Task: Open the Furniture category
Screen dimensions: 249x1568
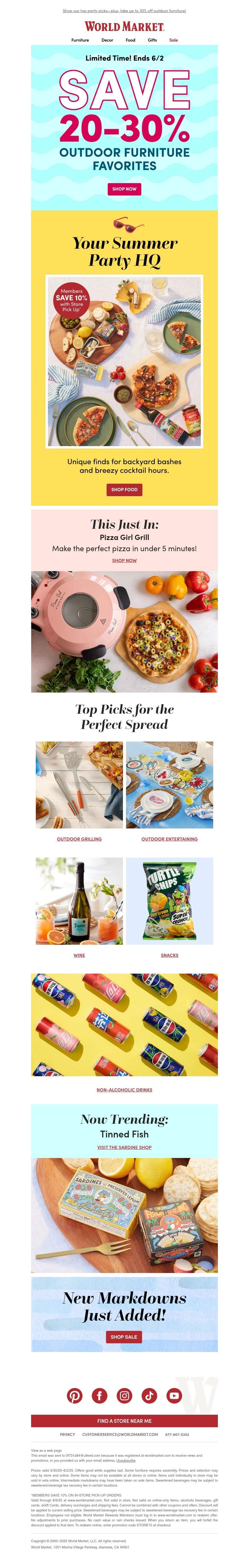Action: [x=80, y=40]
